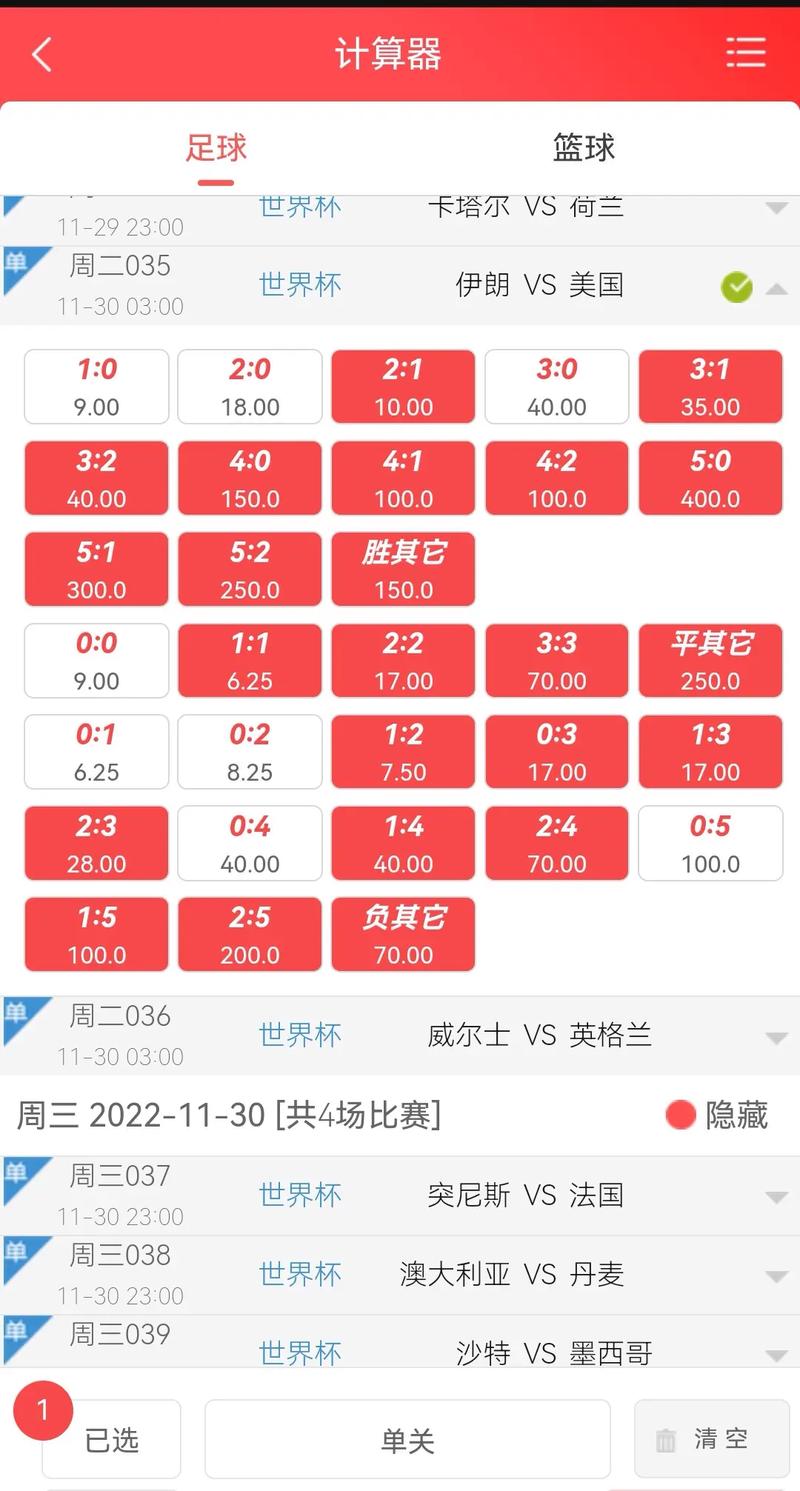Open the 已选 selections list
This screenshot has width=800, height=1491.
point(111,1439)
